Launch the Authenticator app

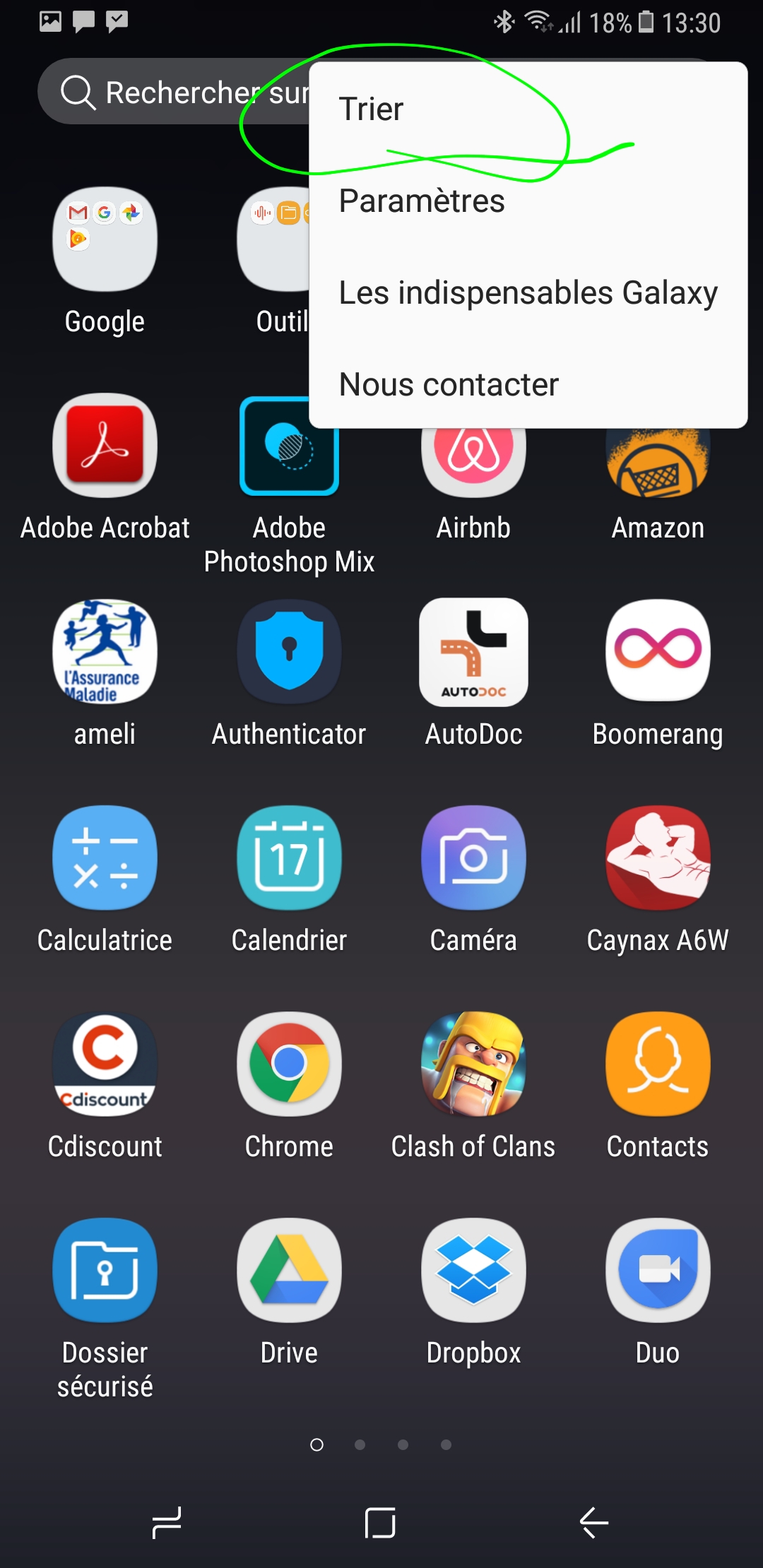click(289, 653)
